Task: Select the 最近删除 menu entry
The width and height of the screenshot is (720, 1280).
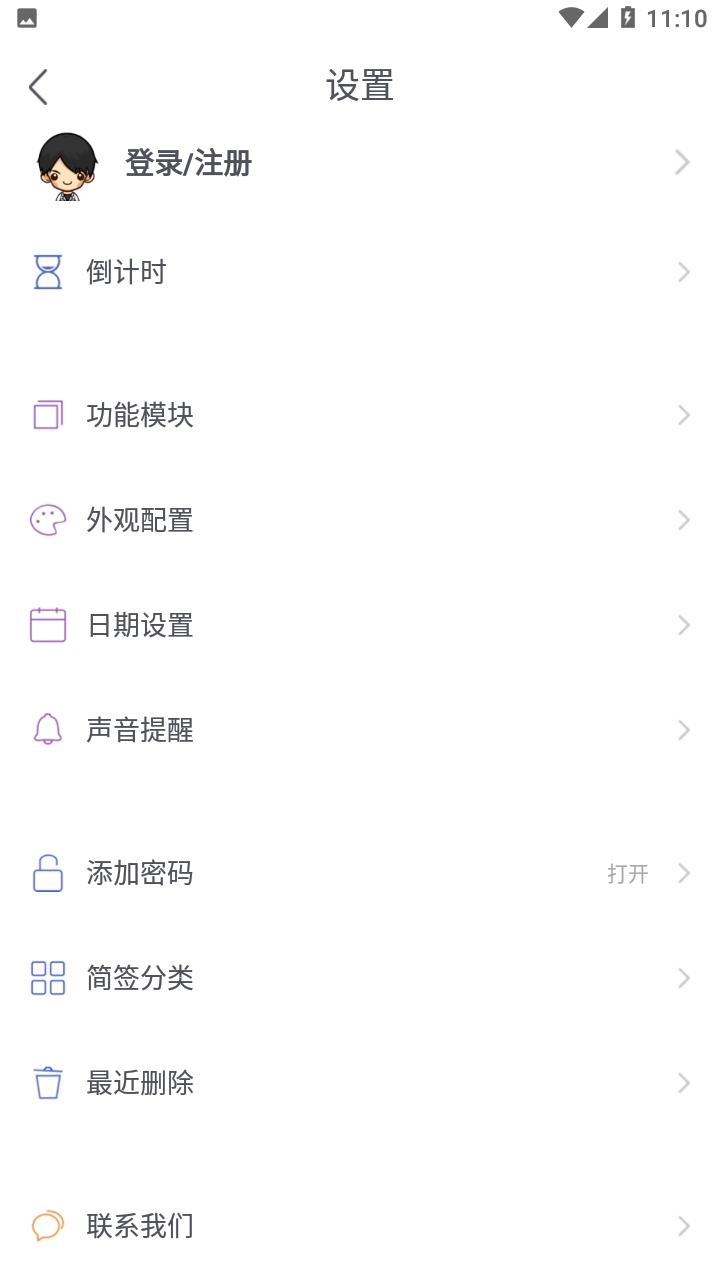Action: pos(140,1083)
